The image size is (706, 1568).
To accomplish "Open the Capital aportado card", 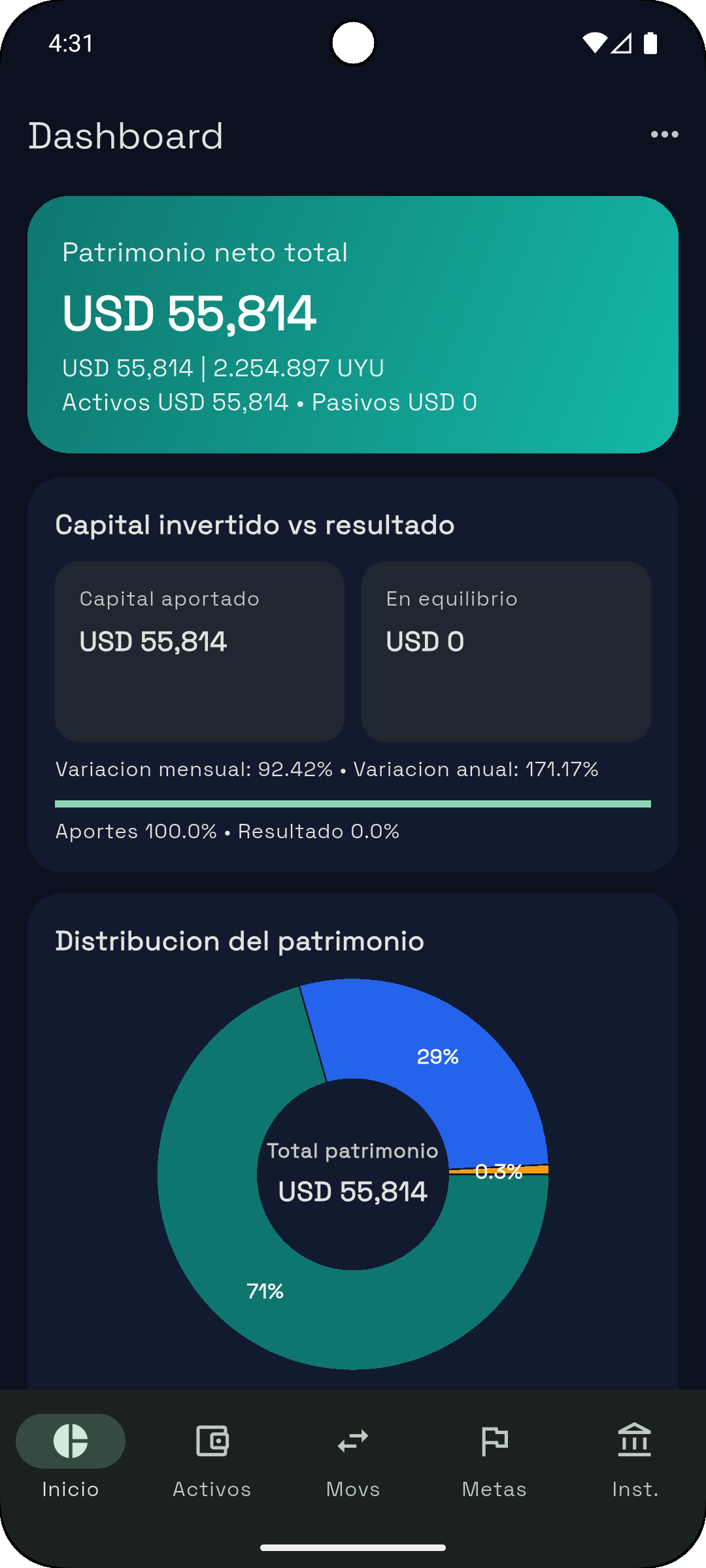I will [x=199, y=651].
